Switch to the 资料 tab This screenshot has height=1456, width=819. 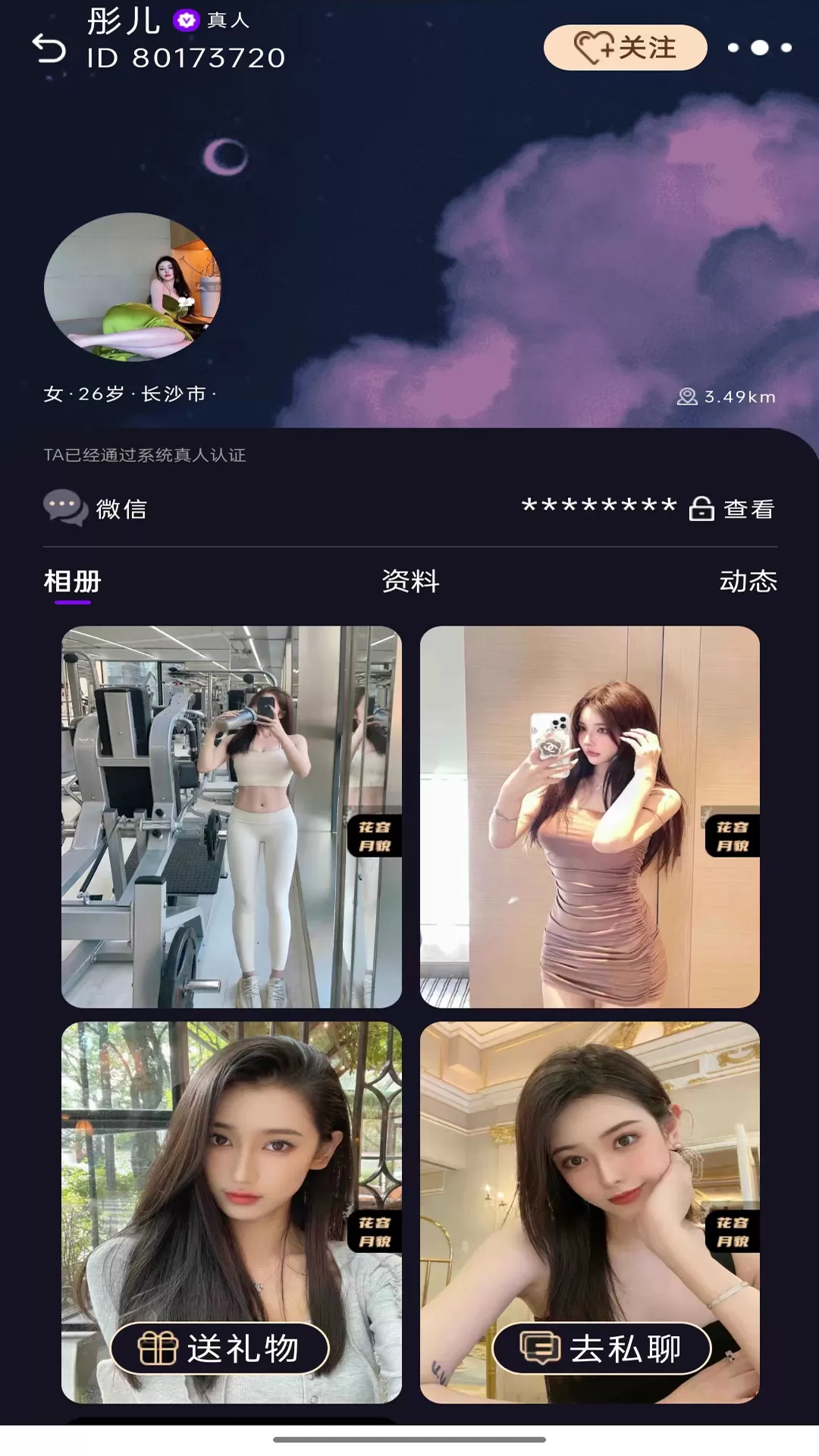coord(410,582)
